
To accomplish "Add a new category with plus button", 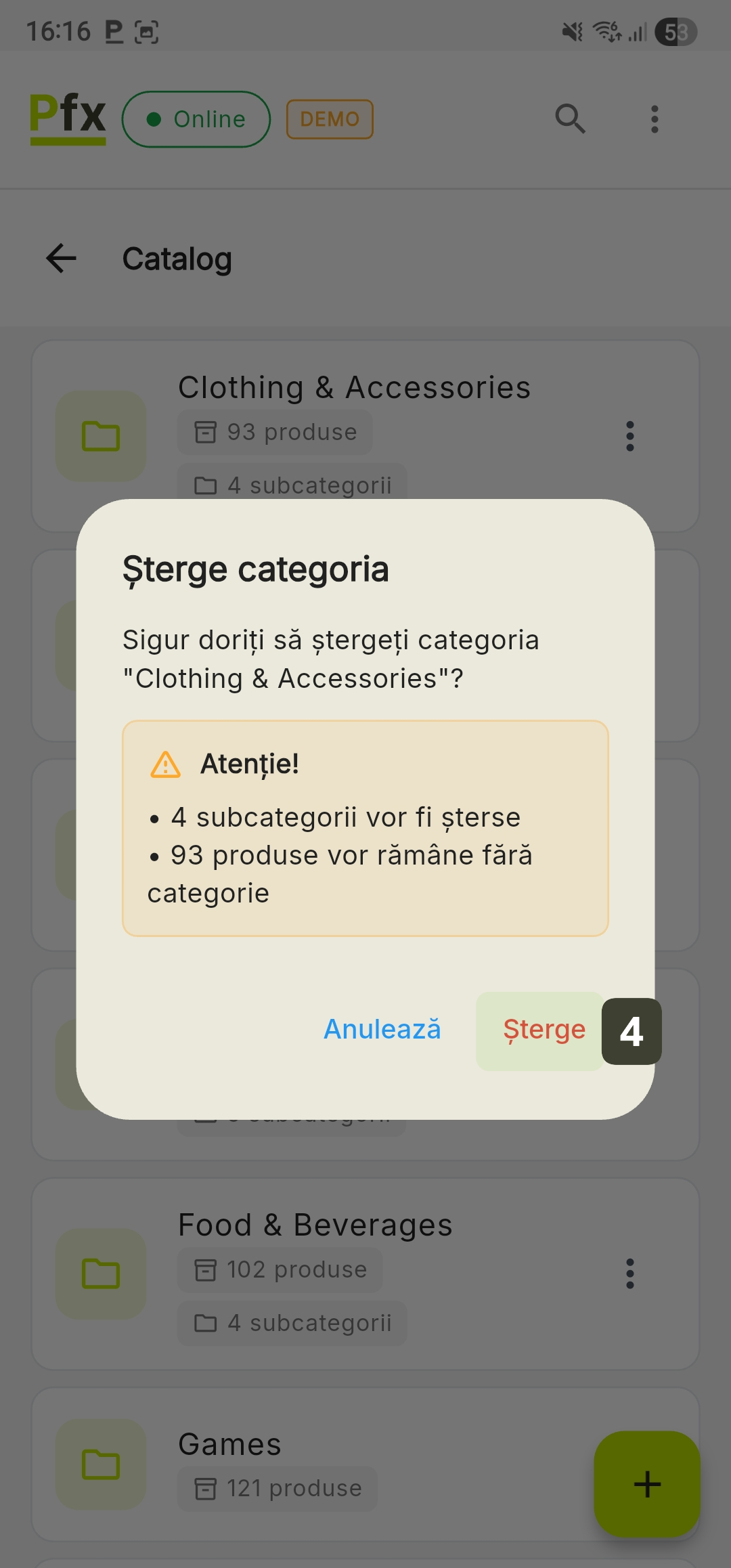I will pyautogui.click(x=646, y=1484).
